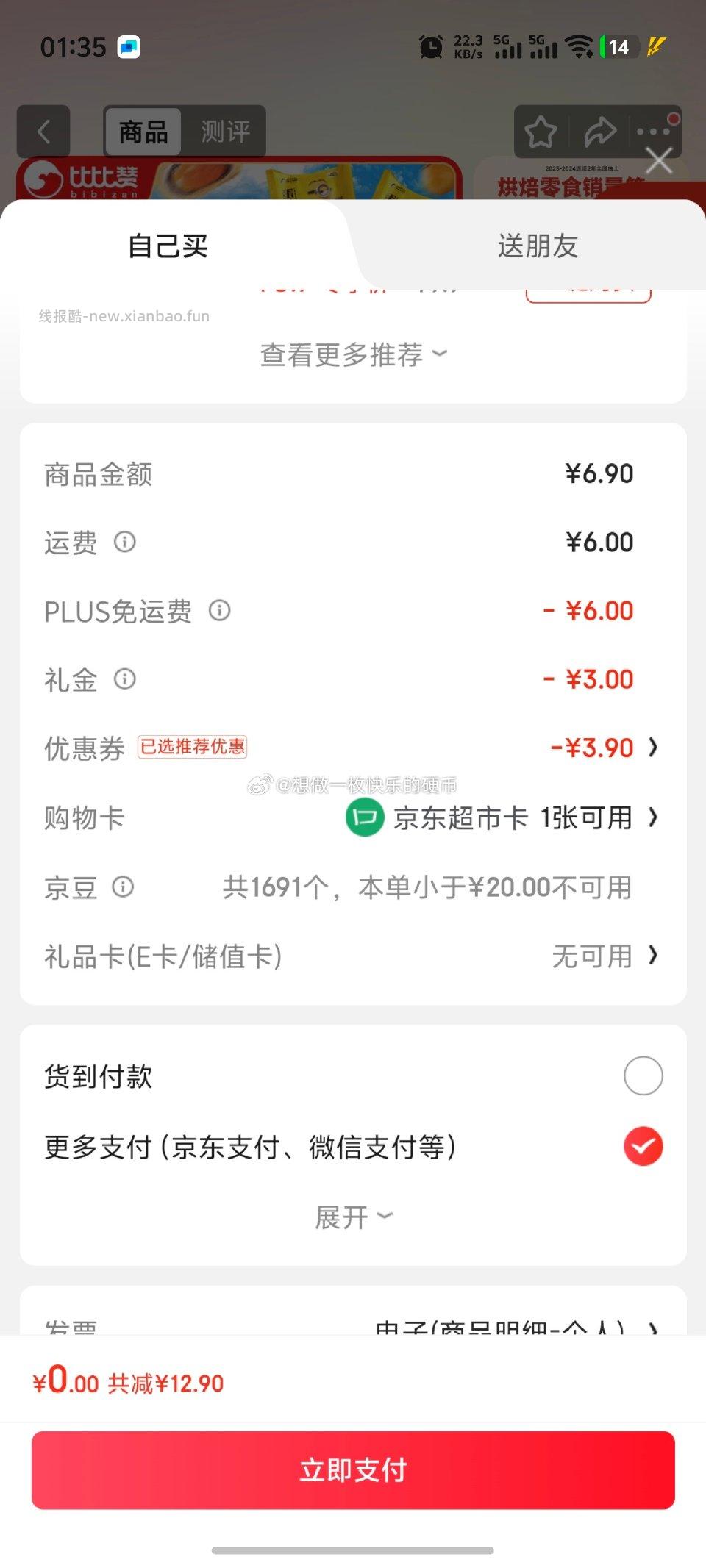Tap the info icon beside 京豆
The width and height of the screenshot is (706, 1568).
pos(123,888)
